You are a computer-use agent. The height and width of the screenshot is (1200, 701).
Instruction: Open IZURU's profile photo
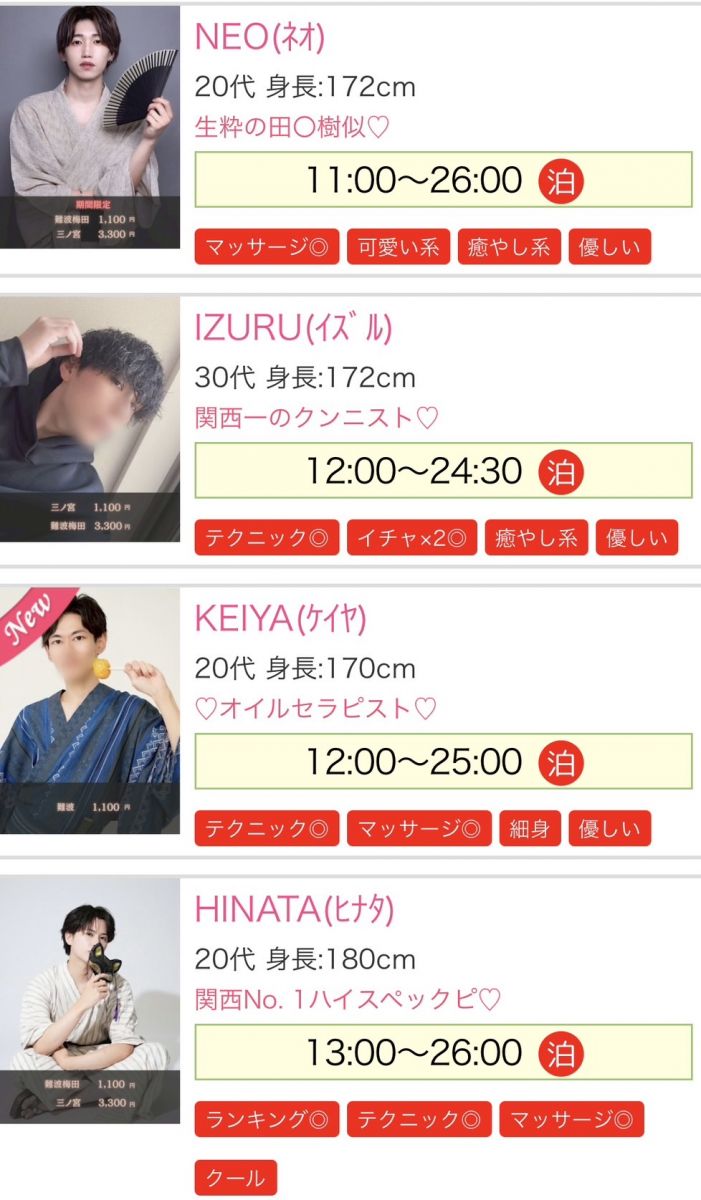click(x=90, y=418)
